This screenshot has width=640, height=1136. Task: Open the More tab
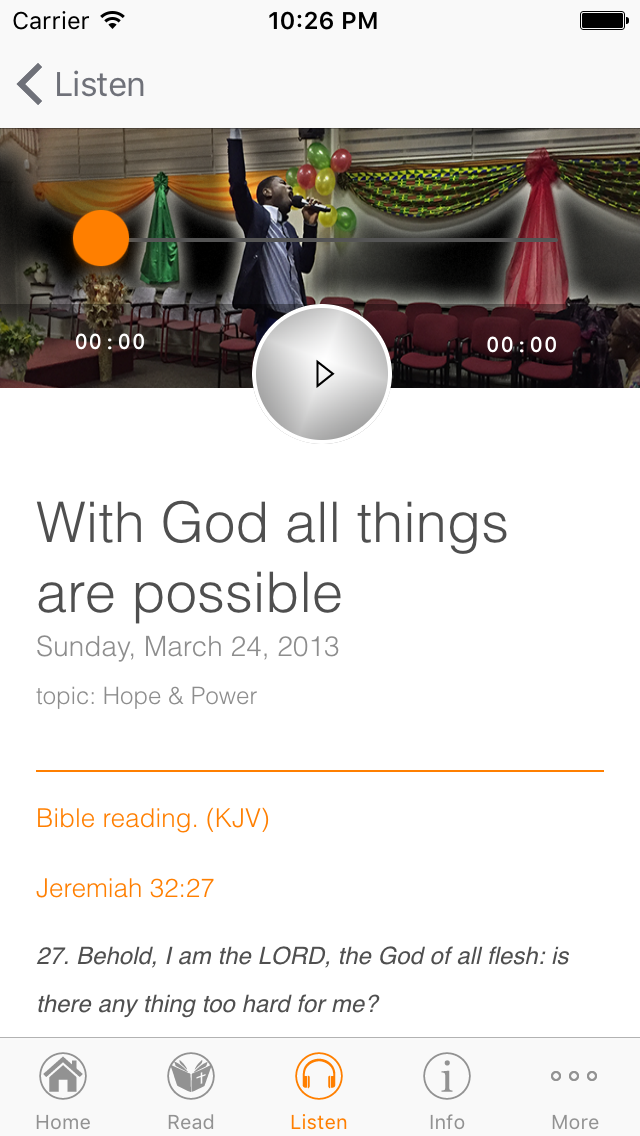tap(575, 1091)
